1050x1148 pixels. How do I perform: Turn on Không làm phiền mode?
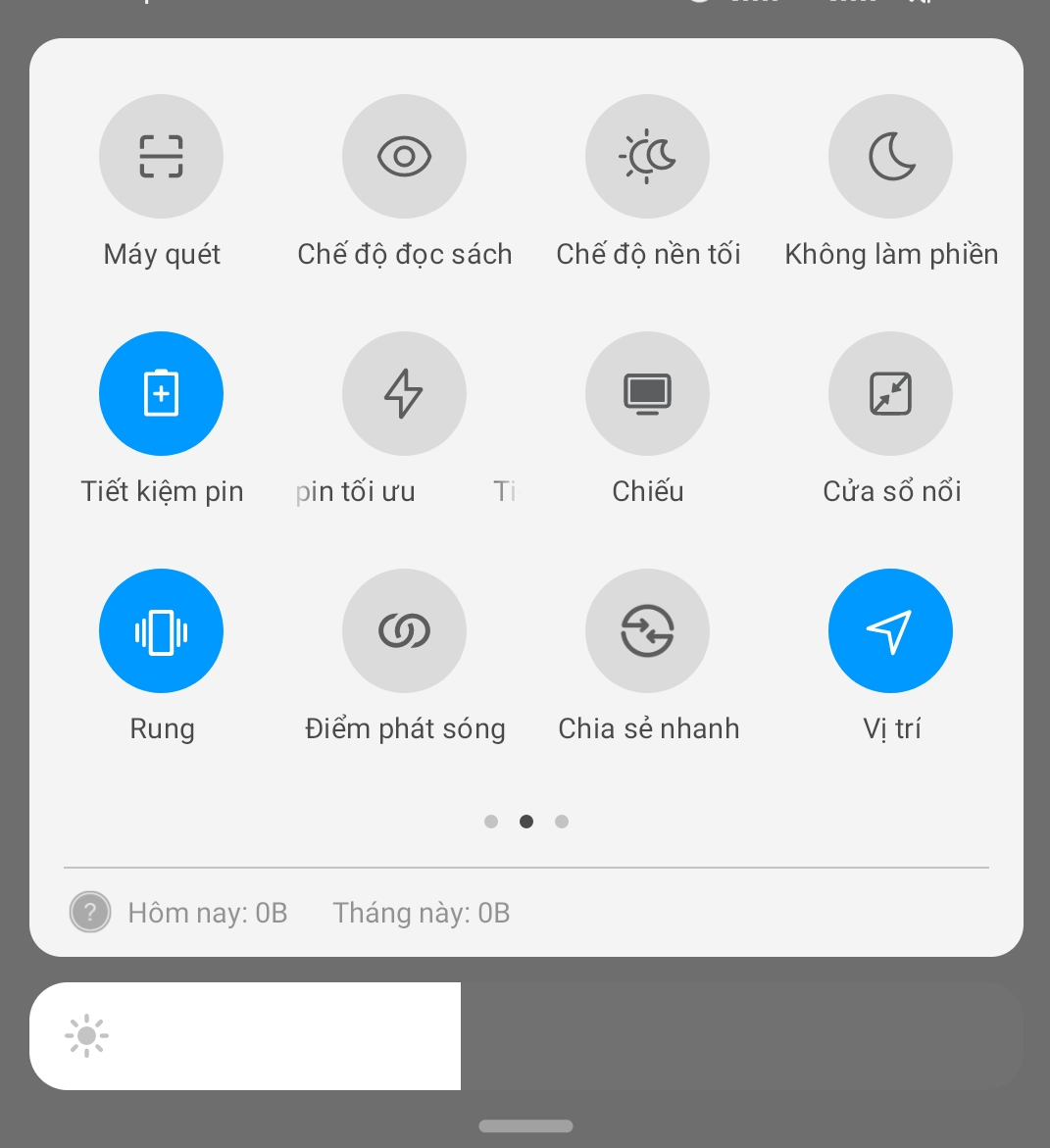point(890,156)
